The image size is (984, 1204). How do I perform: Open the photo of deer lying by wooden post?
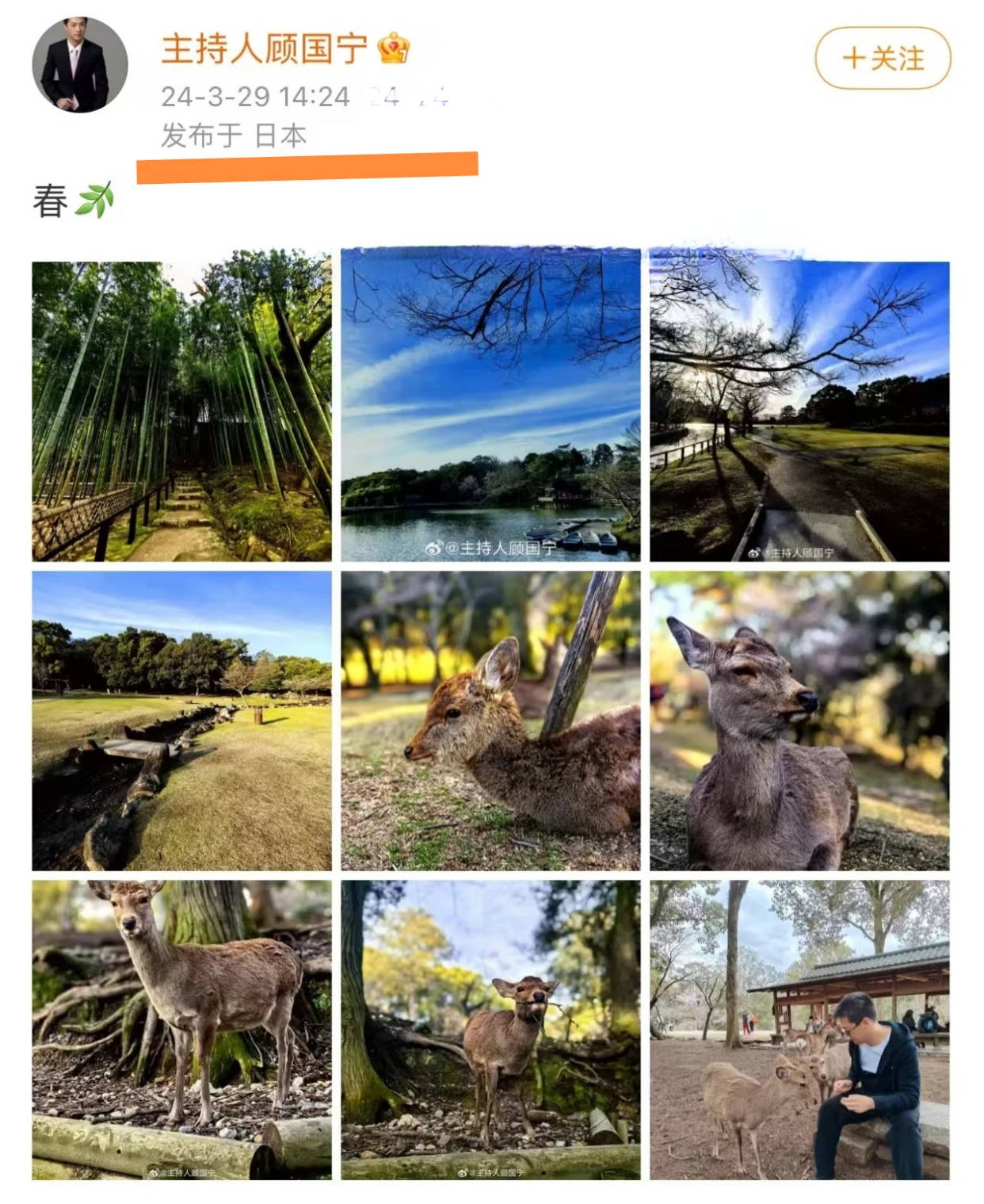(490, 720)
